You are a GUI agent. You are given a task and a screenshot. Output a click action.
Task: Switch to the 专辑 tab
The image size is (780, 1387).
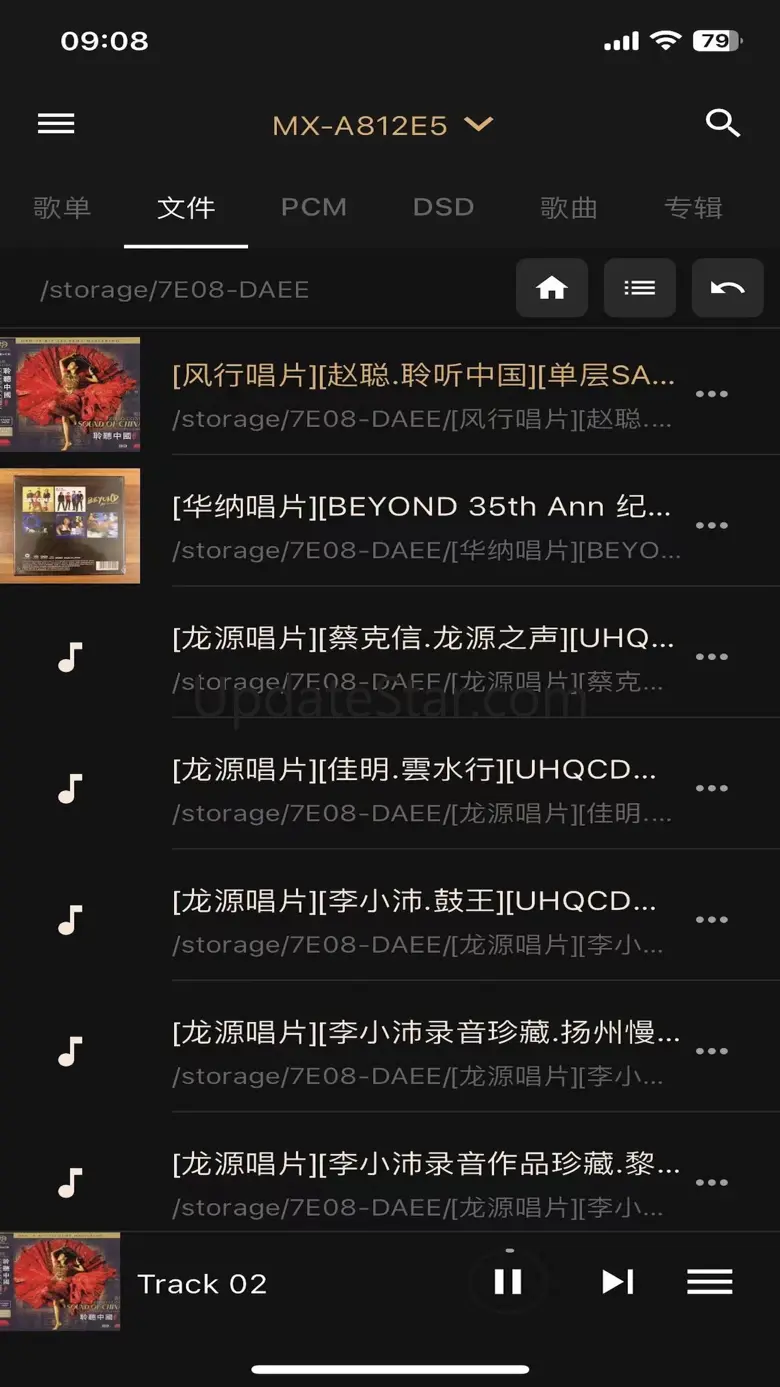[x=693, y=208]
